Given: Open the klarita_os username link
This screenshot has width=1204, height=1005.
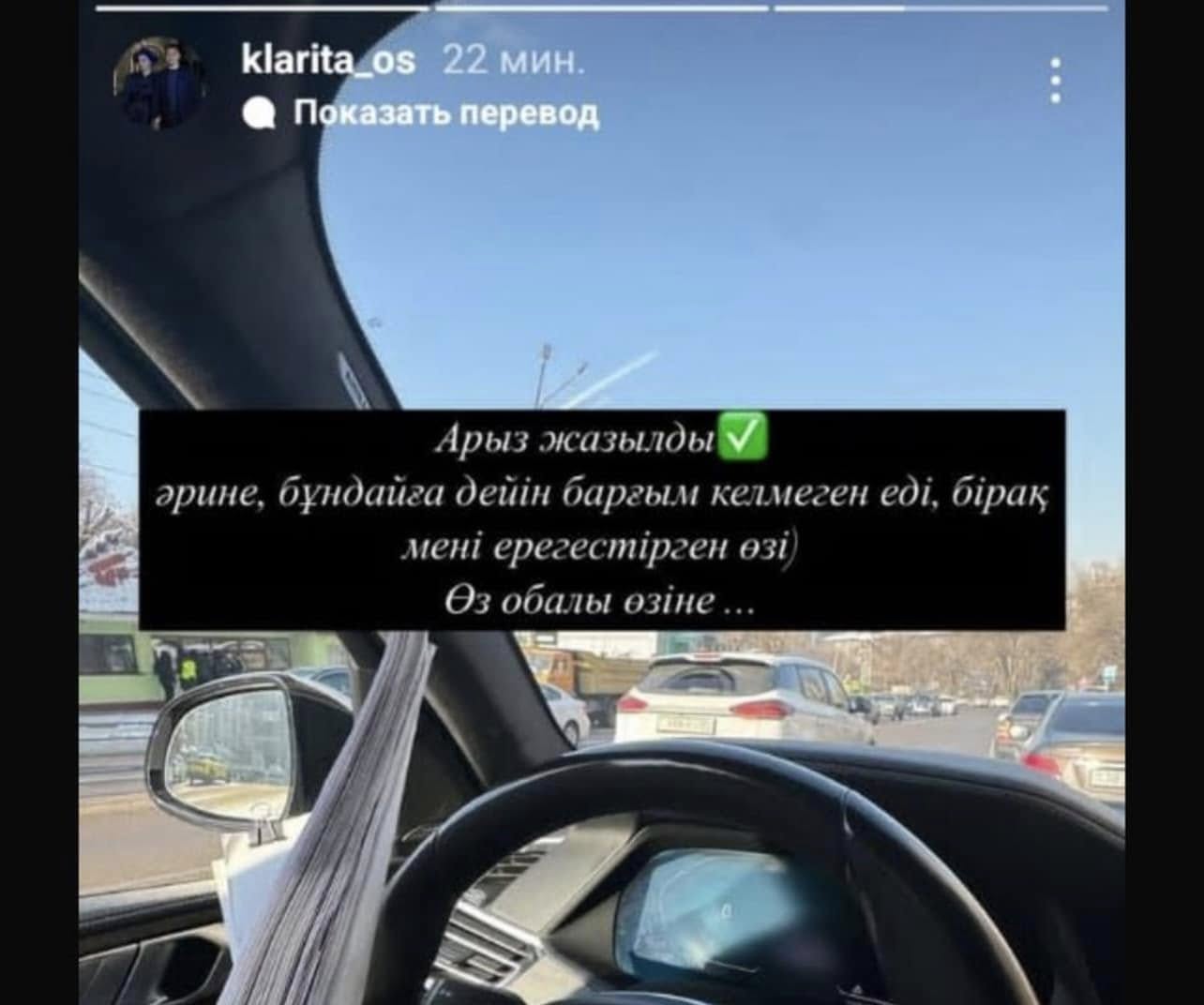Looking at the screenshot, I should 327,61.
